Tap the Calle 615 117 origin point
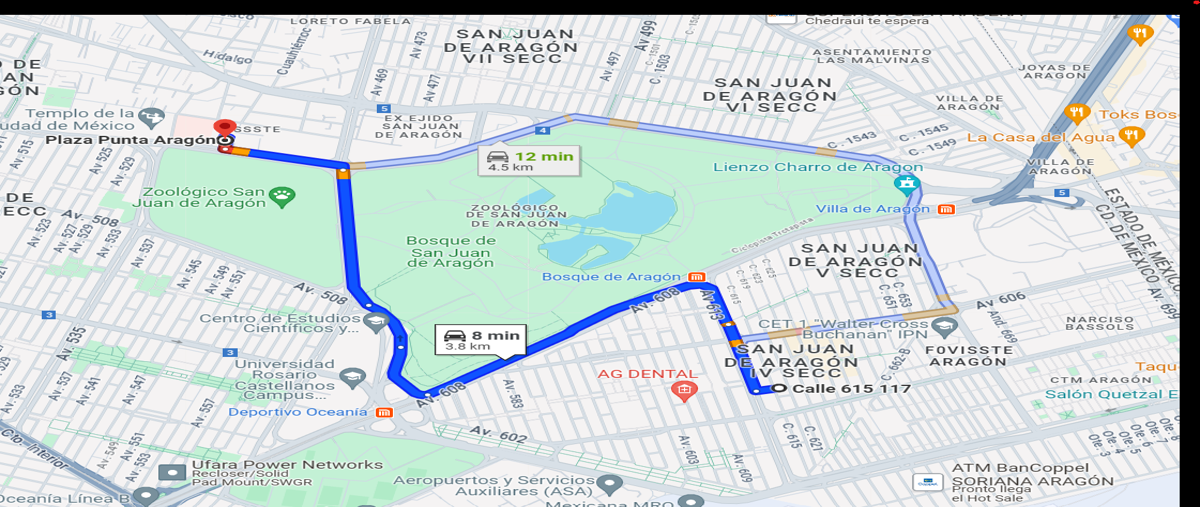This screenshot has height=507, width=1200. pos(780,389)
